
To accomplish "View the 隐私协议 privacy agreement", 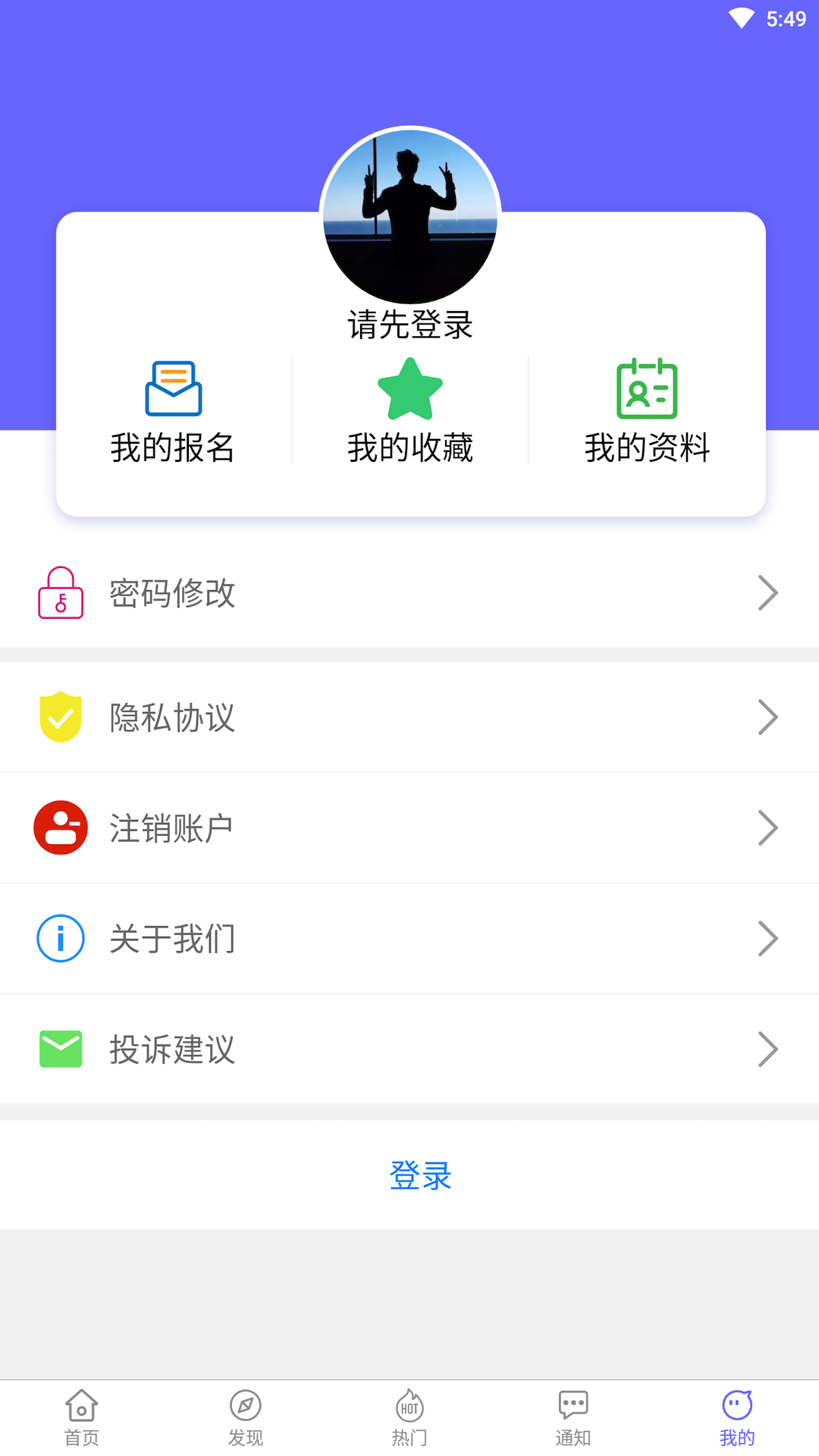I will pyautogui.click(x=409, y=717).
